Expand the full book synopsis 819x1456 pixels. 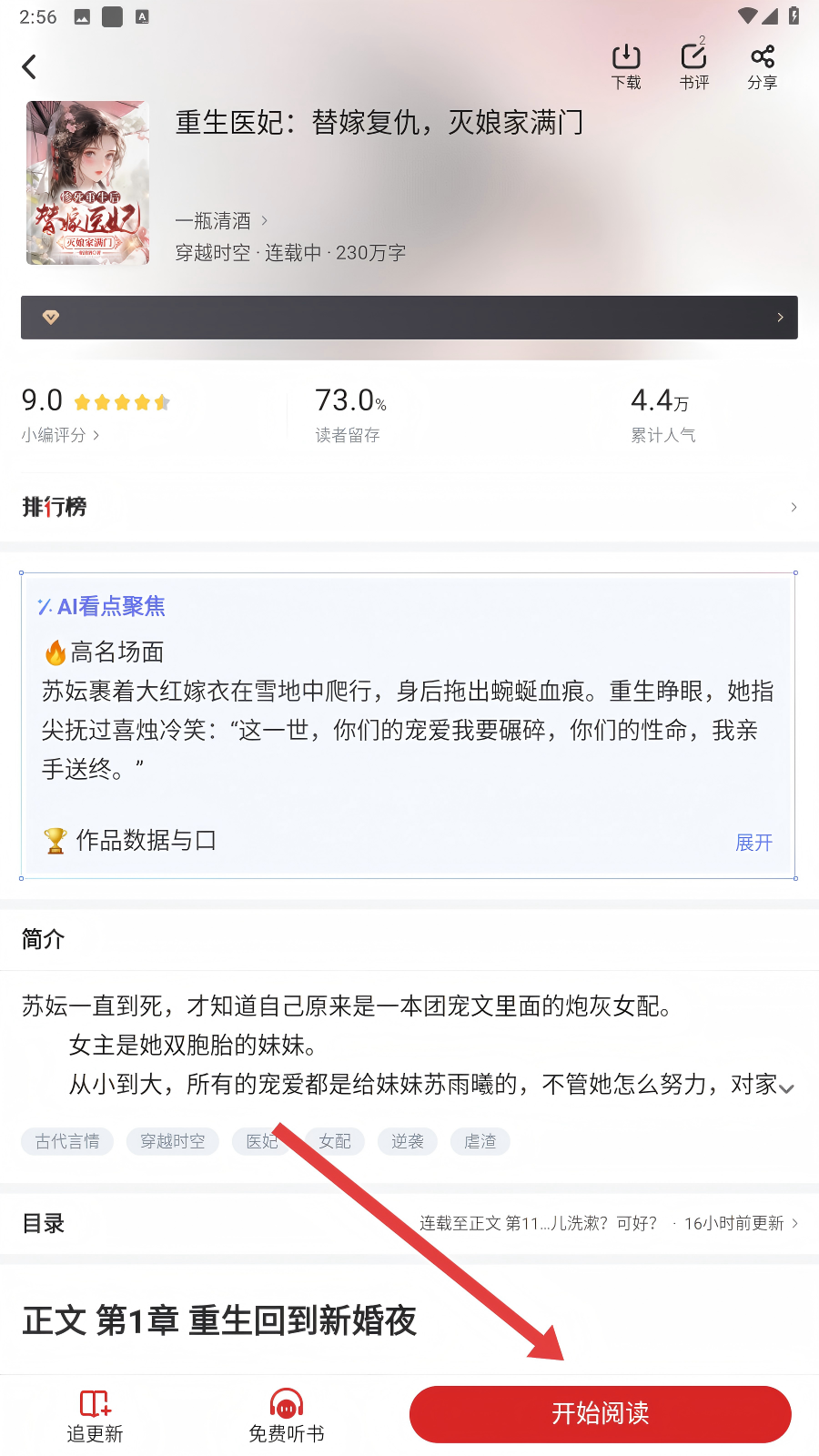pos(786,1088)
